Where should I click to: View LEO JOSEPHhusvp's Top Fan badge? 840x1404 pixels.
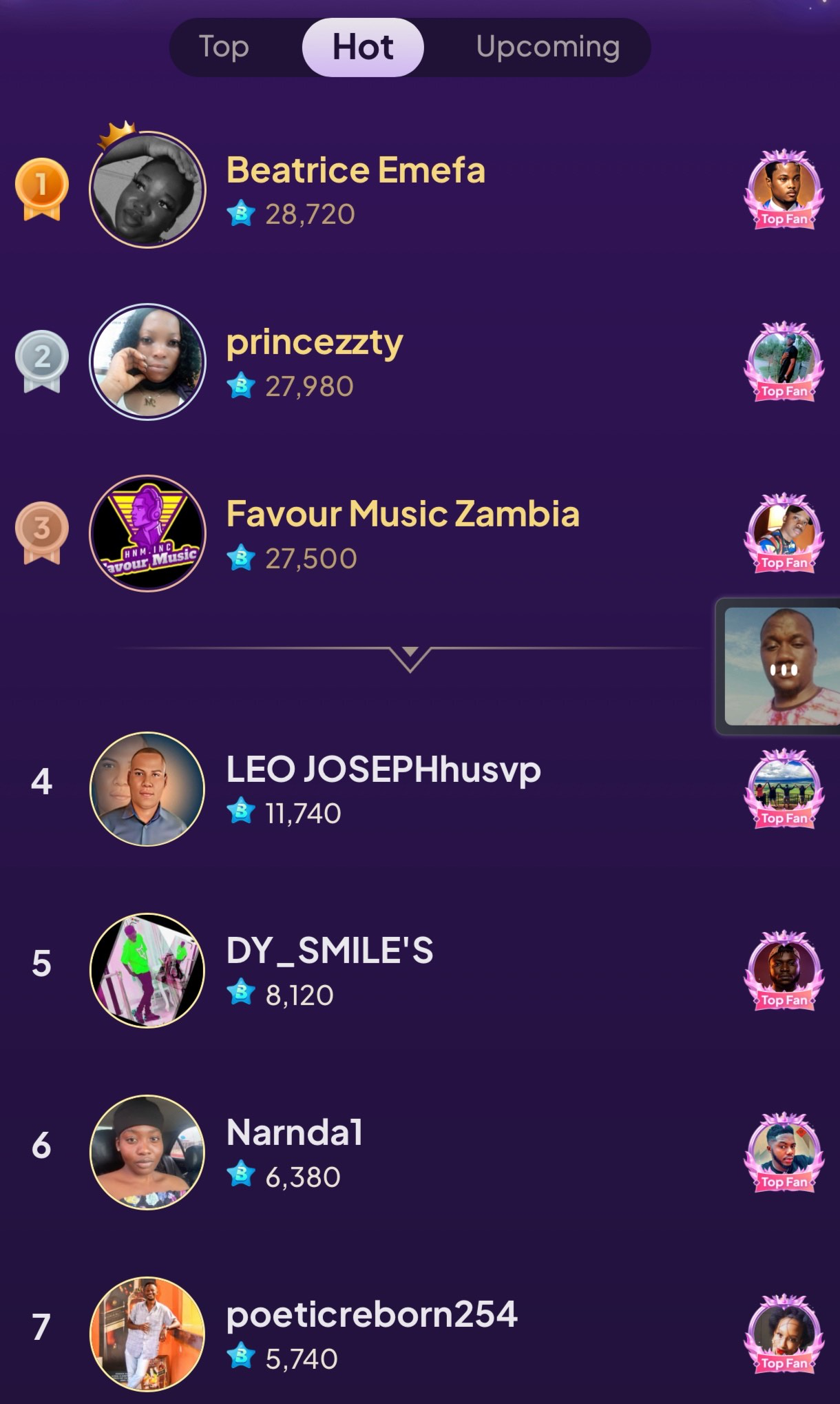(784, 789)
